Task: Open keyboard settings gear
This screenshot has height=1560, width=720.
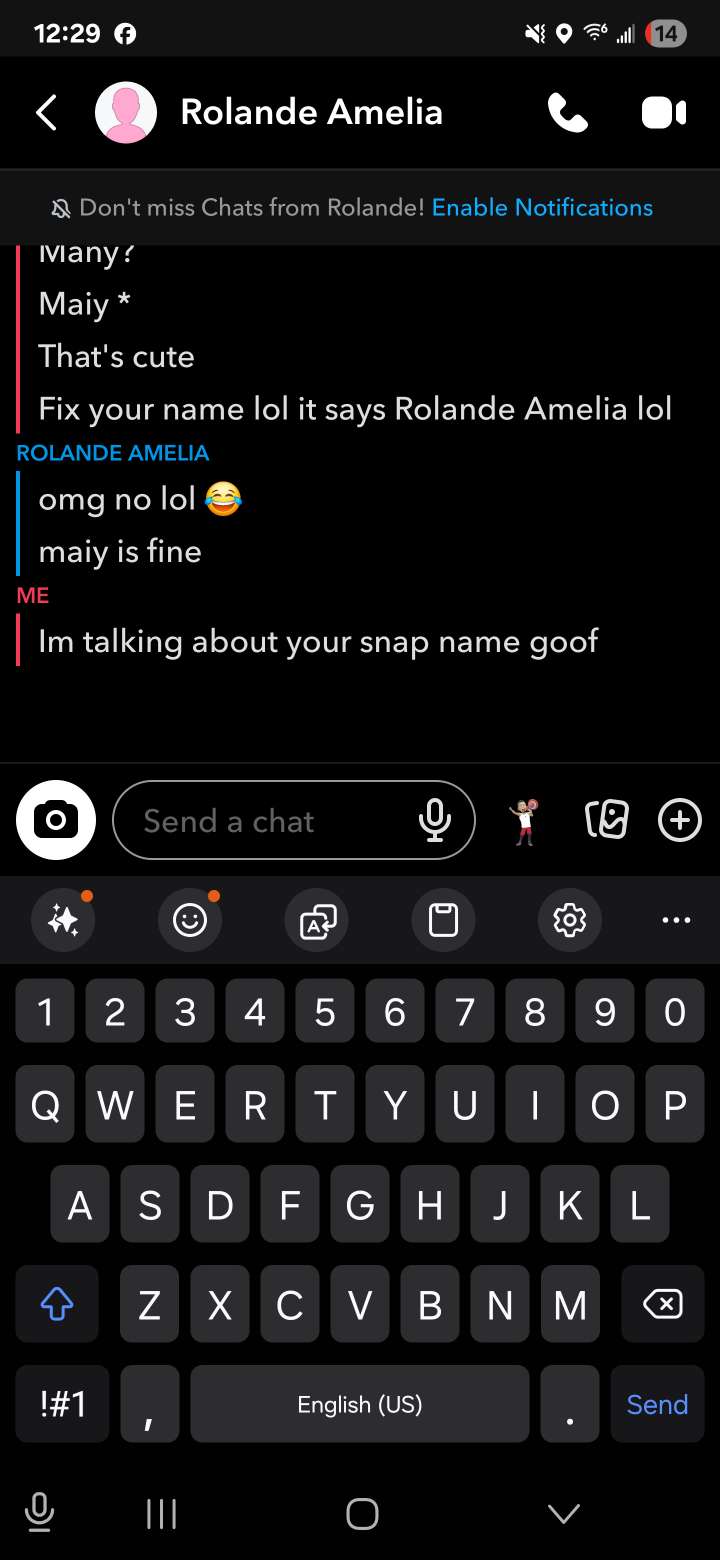Action: [570, 919]
